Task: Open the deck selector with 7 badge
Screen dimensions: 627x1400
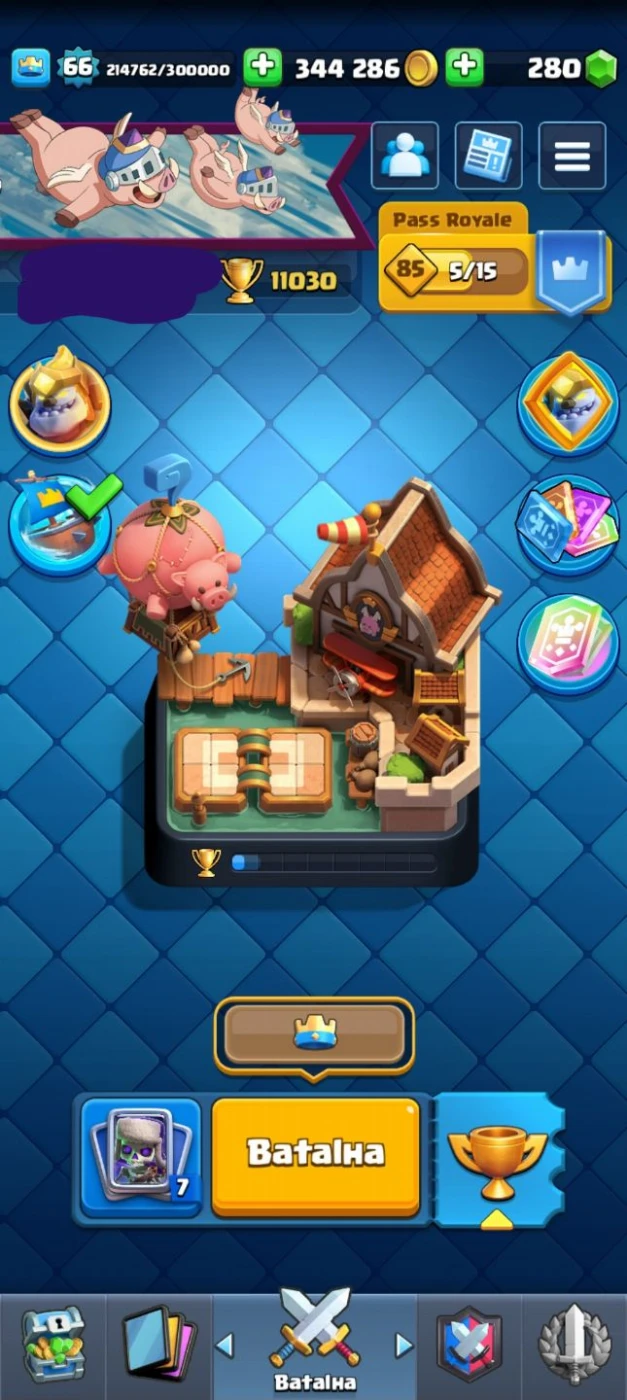Action: coord(141,1155)
